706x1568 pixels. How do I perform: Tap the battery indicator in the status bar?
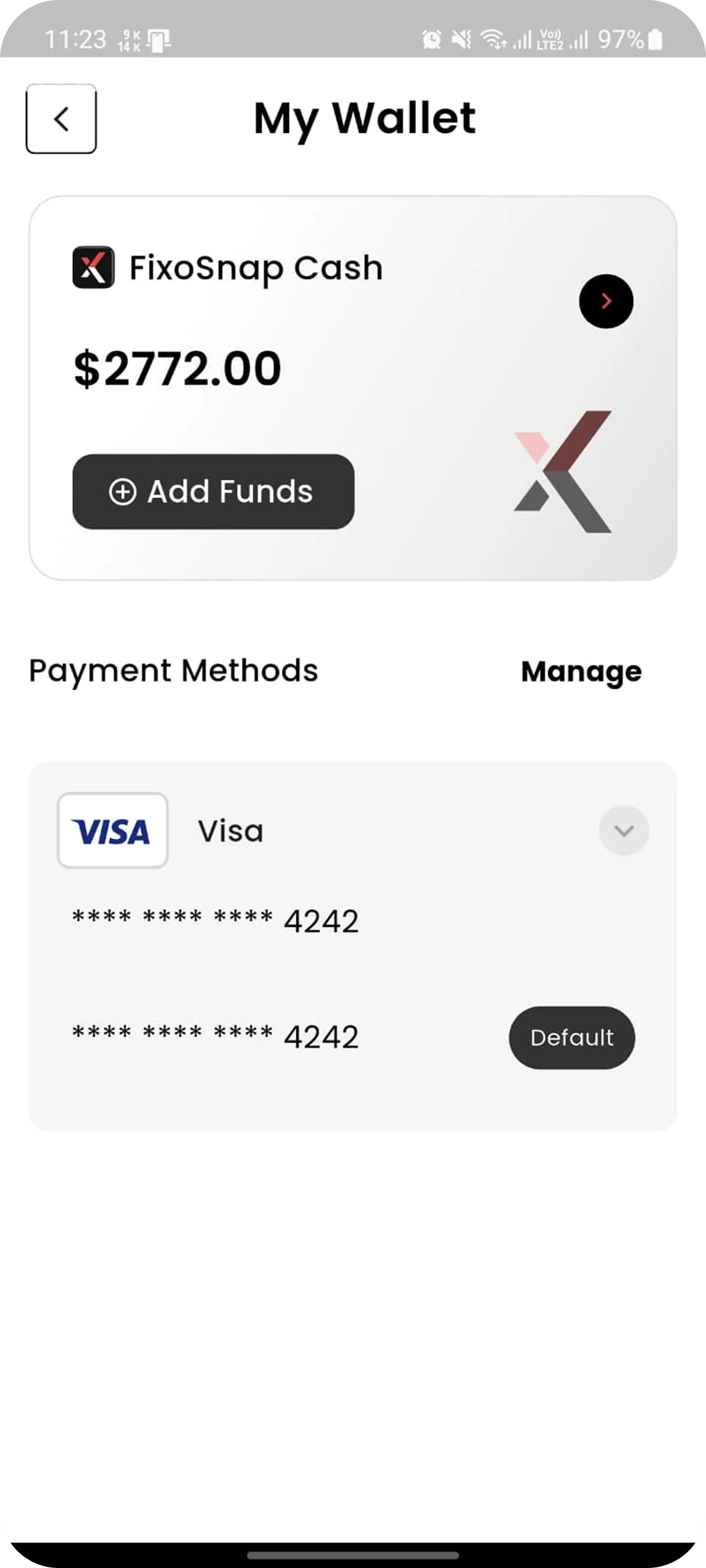[657, 39]
